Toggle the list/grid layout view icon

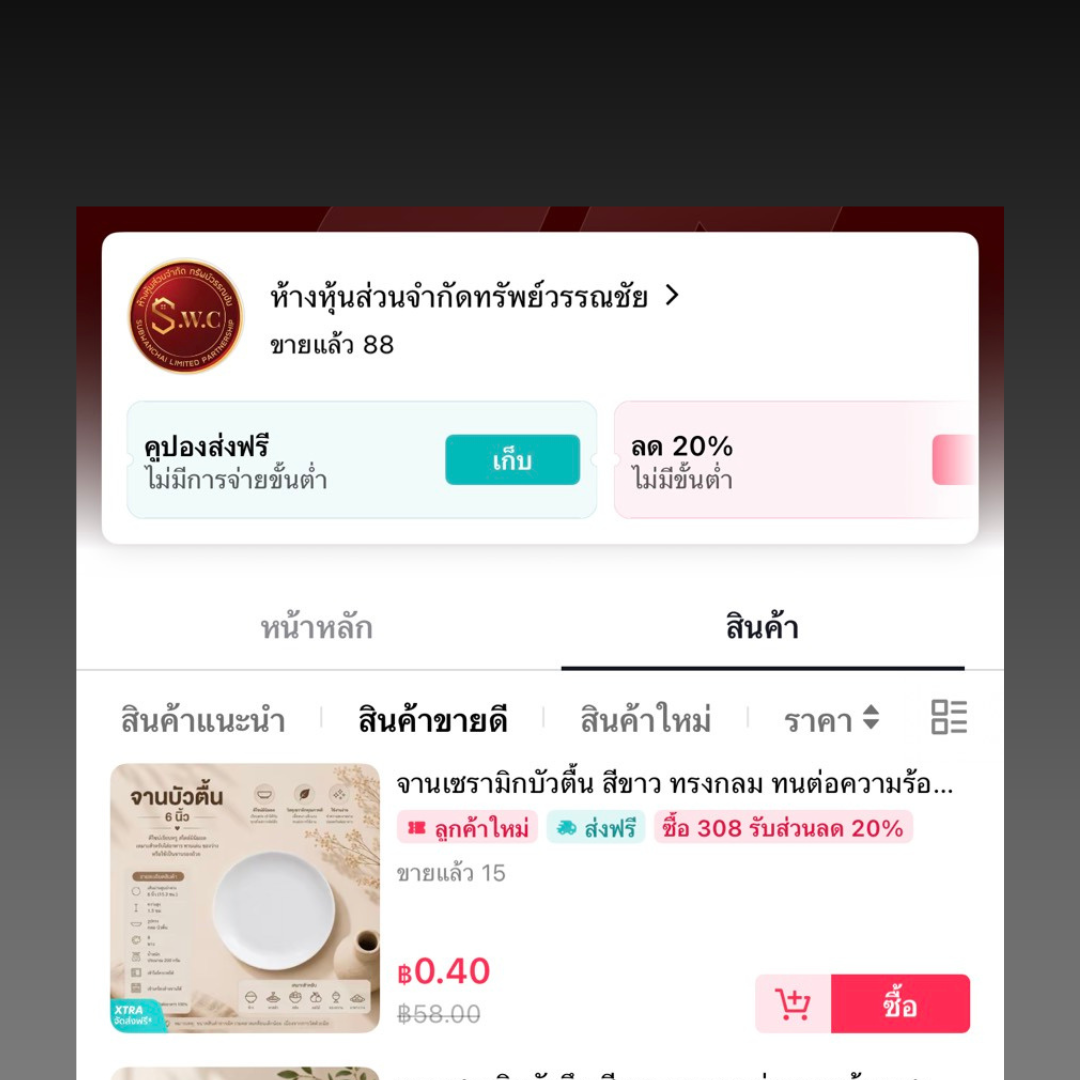pos(949,717)
